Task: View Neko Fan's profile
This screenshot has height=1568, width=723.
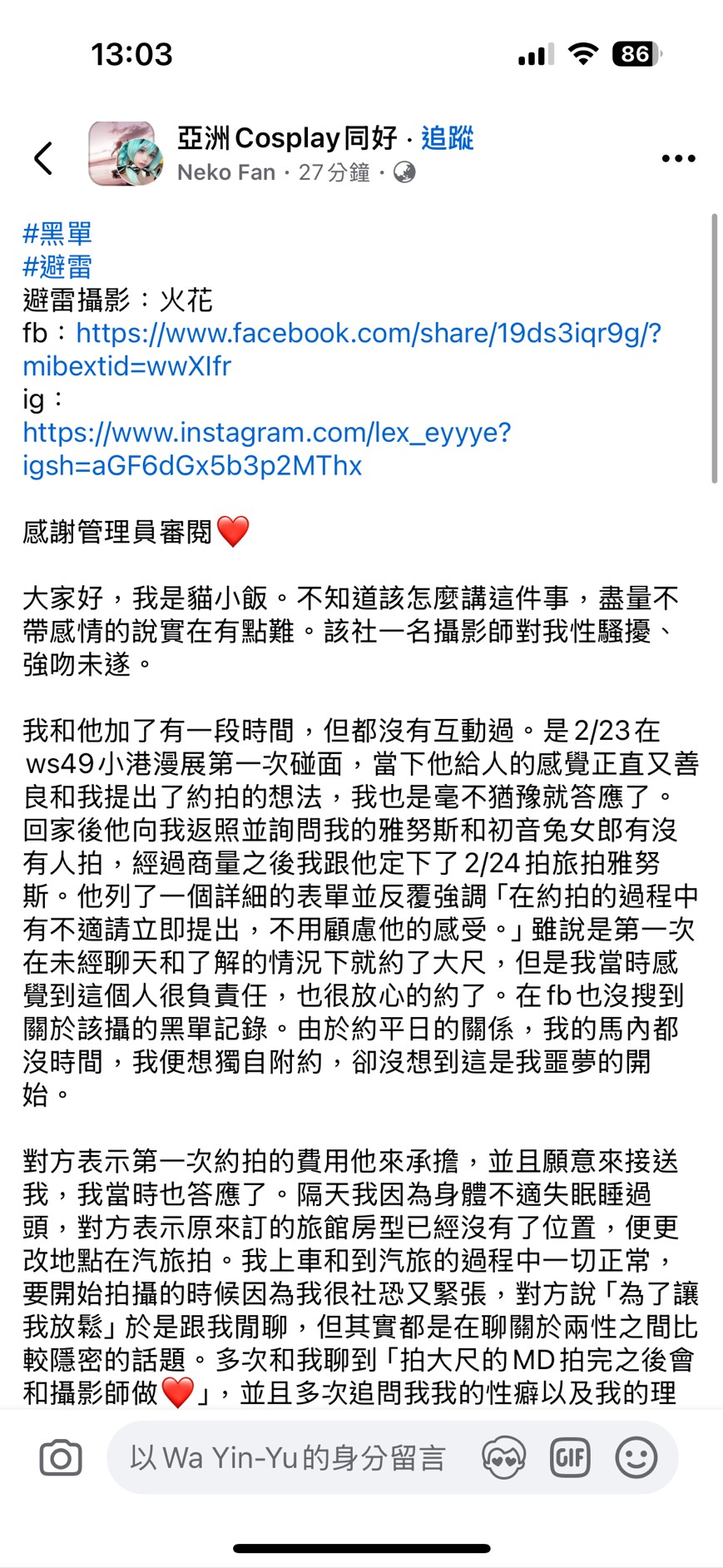Action: tap(226, 172)
